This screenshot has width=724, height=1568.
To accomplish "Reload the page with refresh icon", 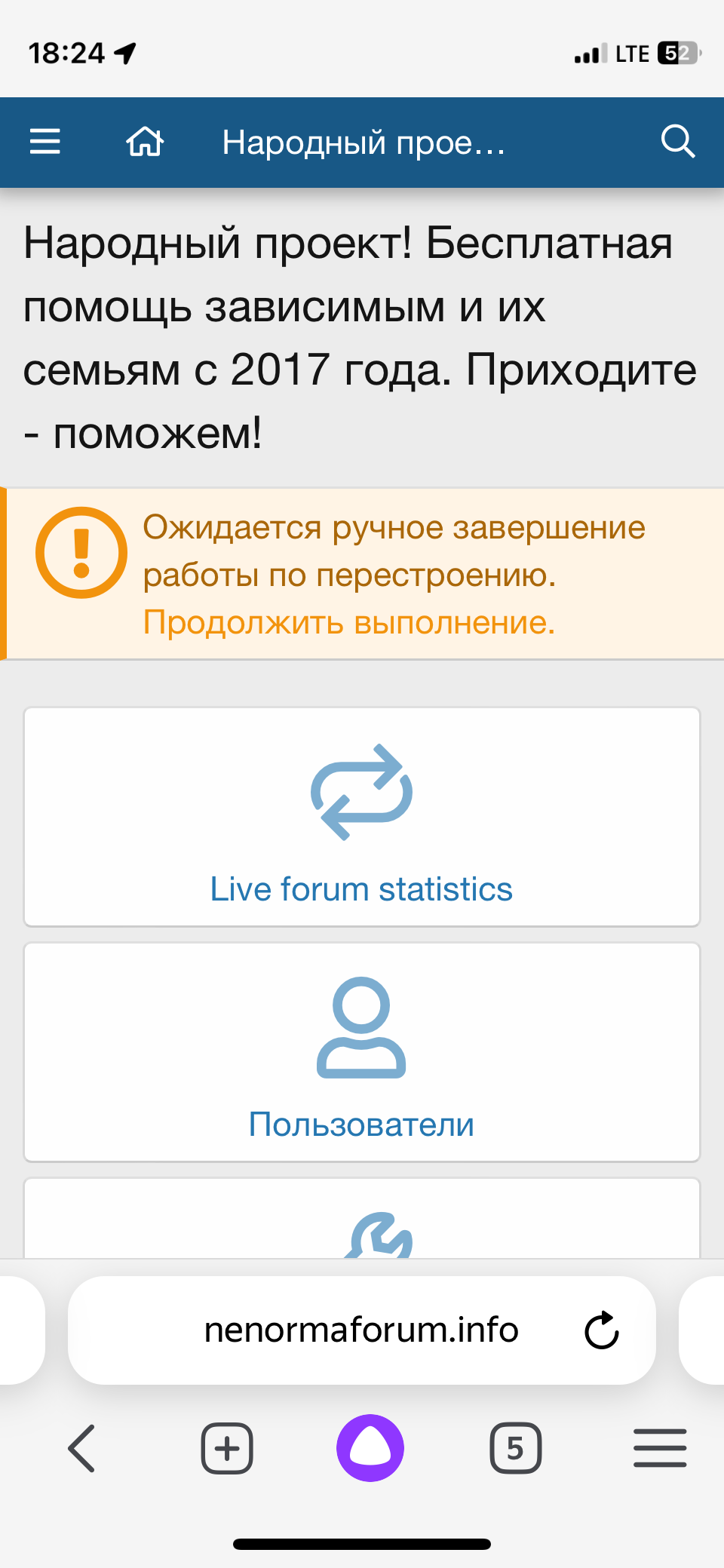I will 602,1330.
